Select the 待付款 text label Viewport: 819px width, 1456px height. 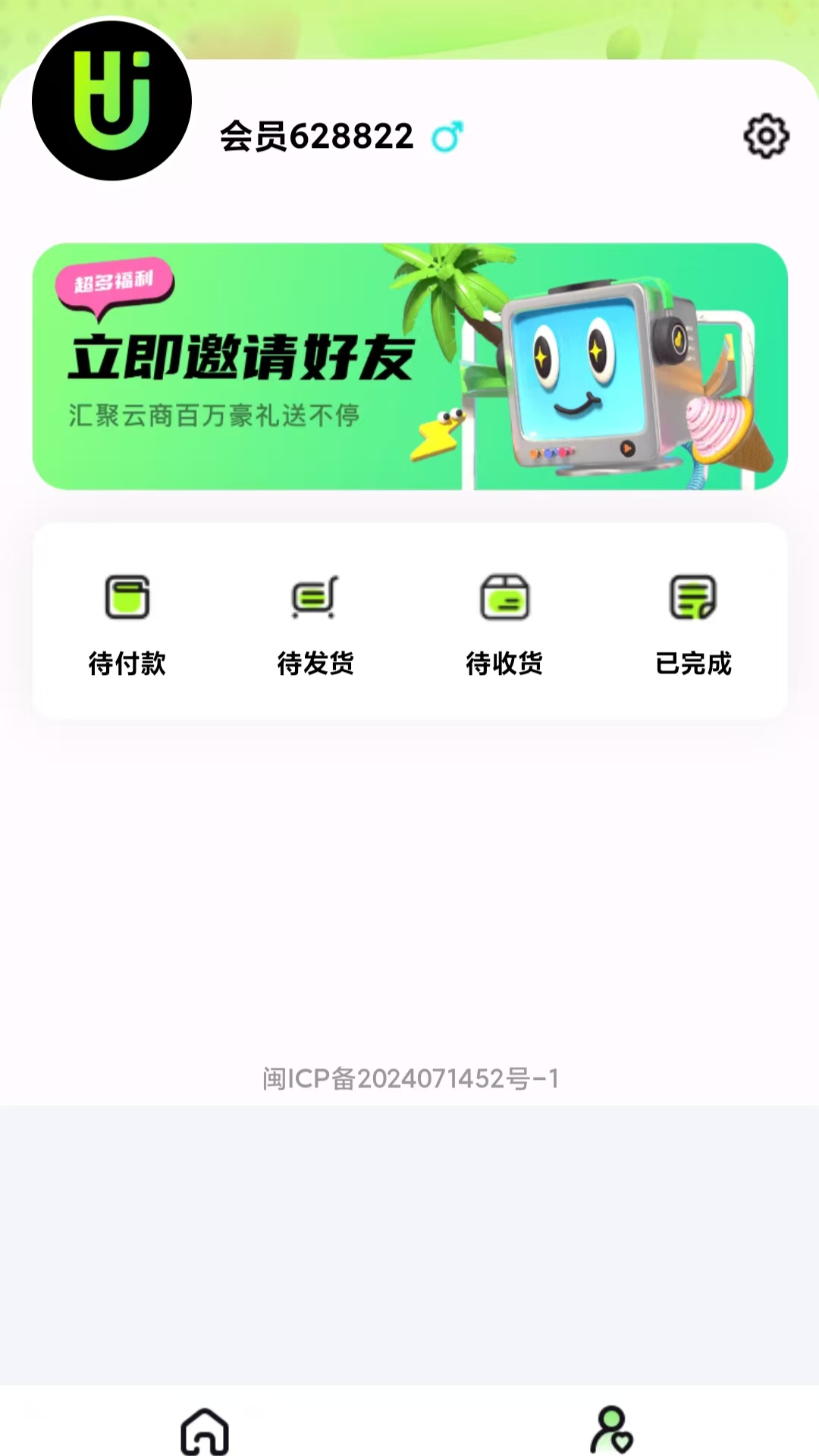127,664
